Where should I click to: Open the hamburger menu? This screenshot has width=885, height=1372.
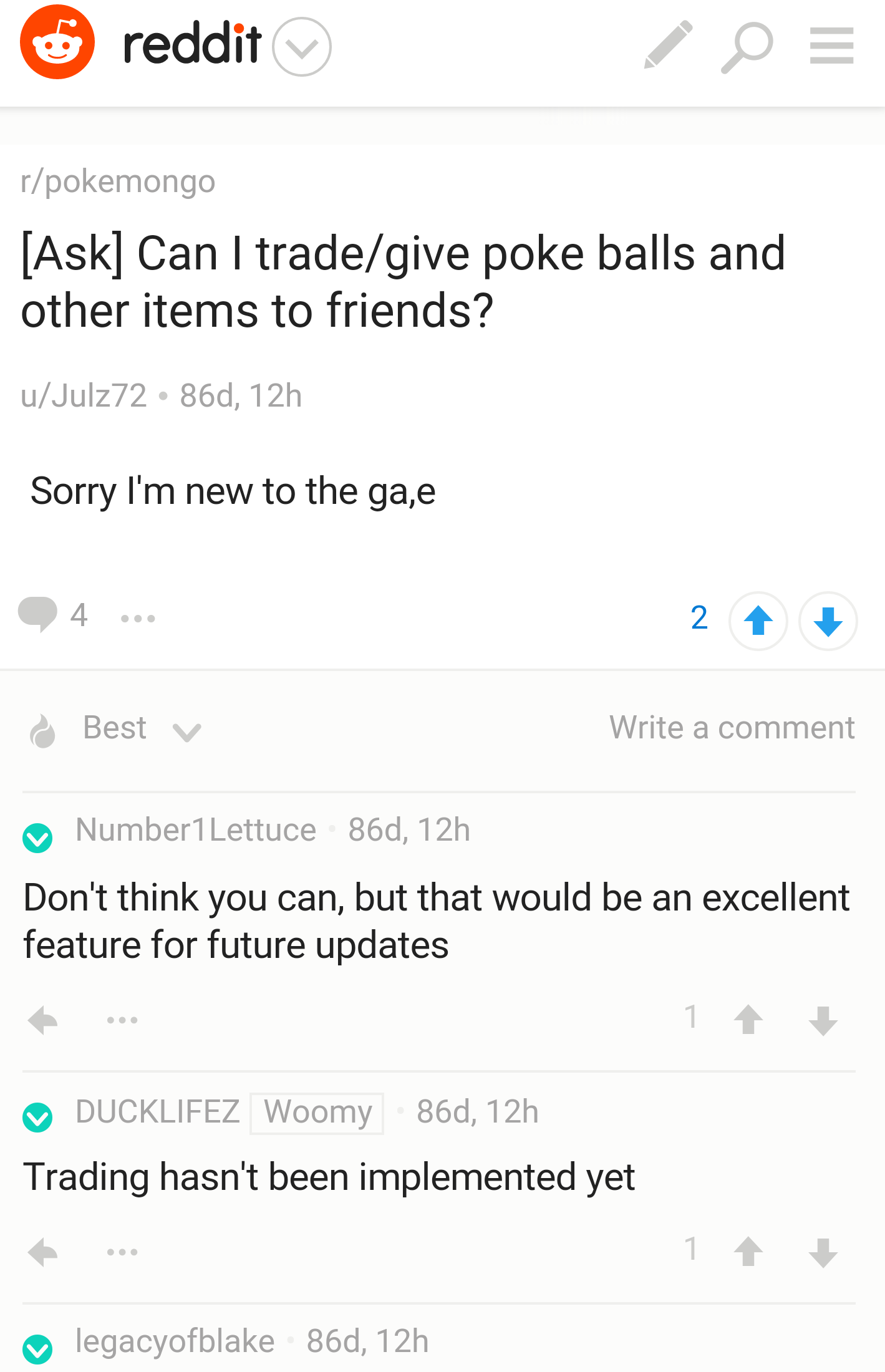click(831, 46)
